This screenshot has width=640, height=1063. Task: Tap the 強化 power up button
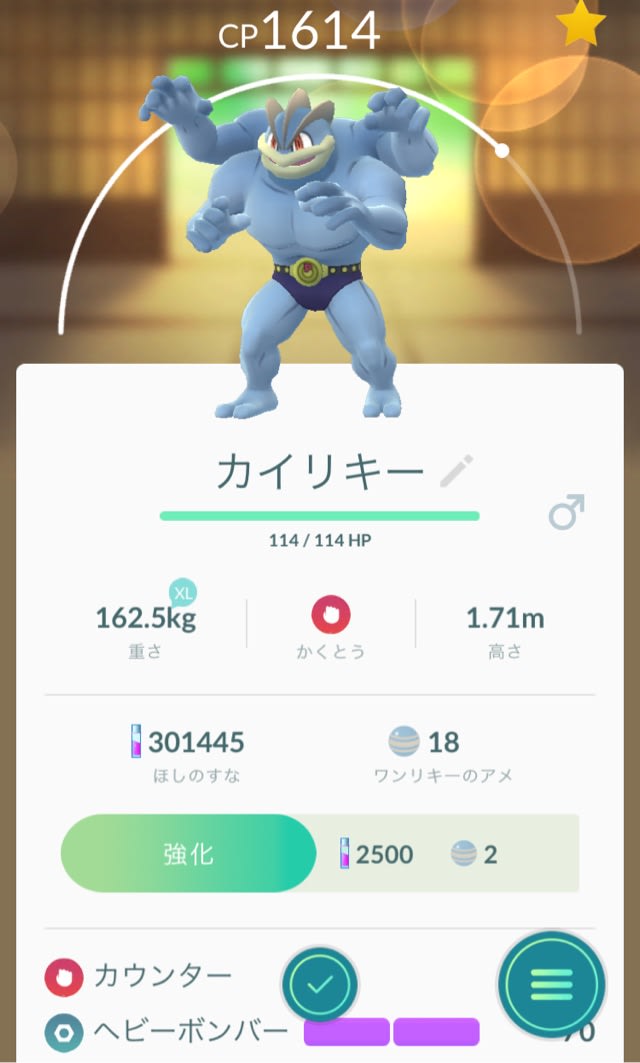click(x=189, y=854)
